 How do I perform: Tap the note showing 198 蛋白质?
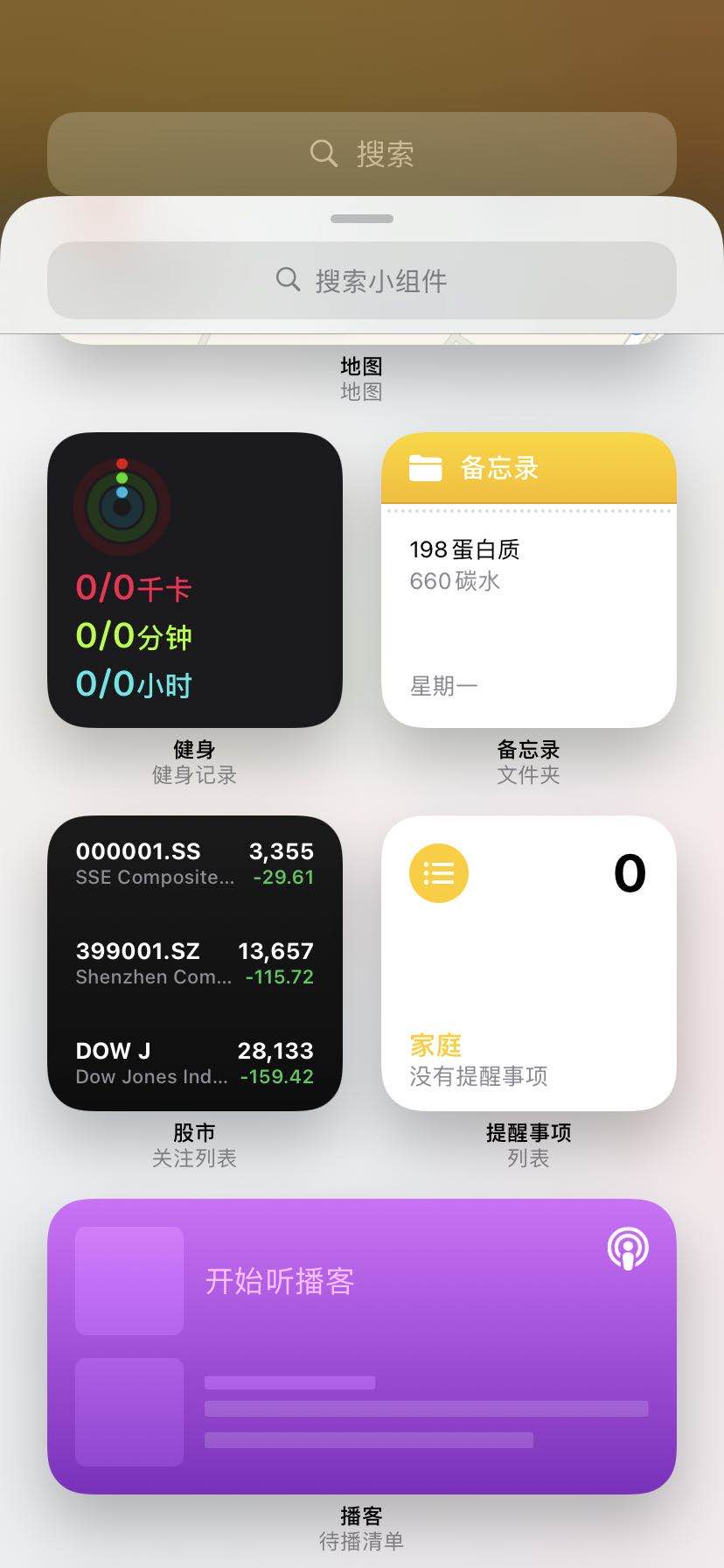click(465, 549)
